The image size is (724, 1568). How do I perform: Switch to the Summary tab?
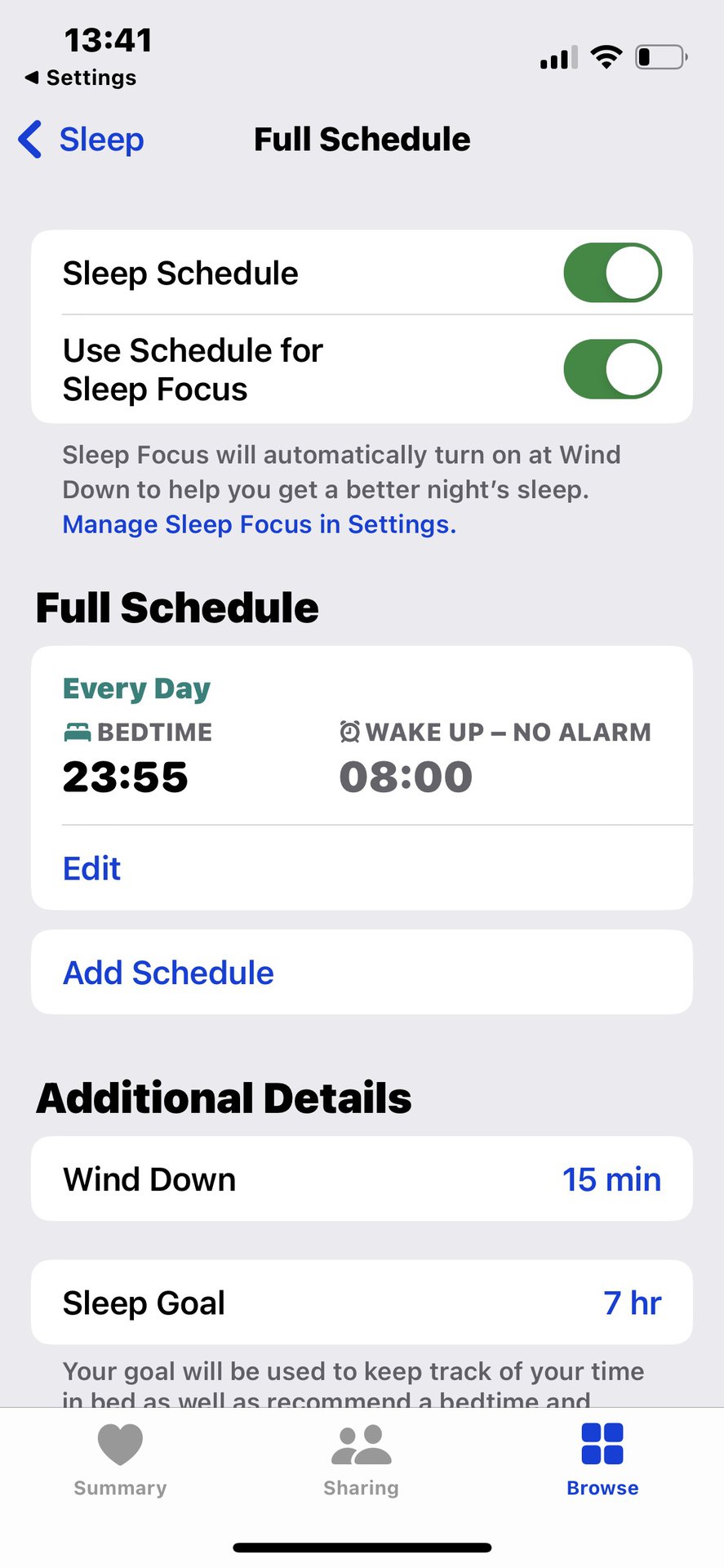coord(120,1459)
